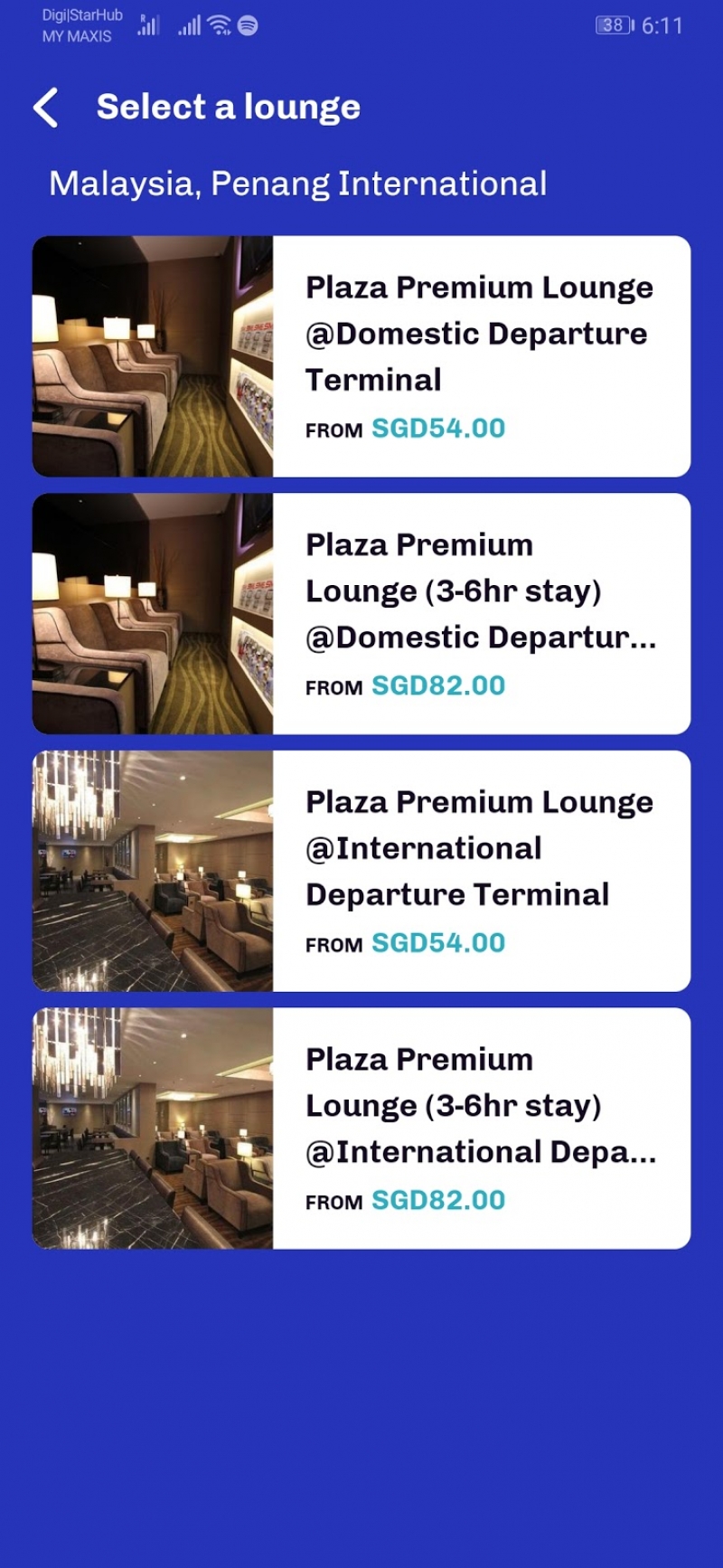The height and width of the screenshot is (1568, 723).
Task: Choose the 3-6hr stay International Departure lounge
Action: coord(361,1129)
